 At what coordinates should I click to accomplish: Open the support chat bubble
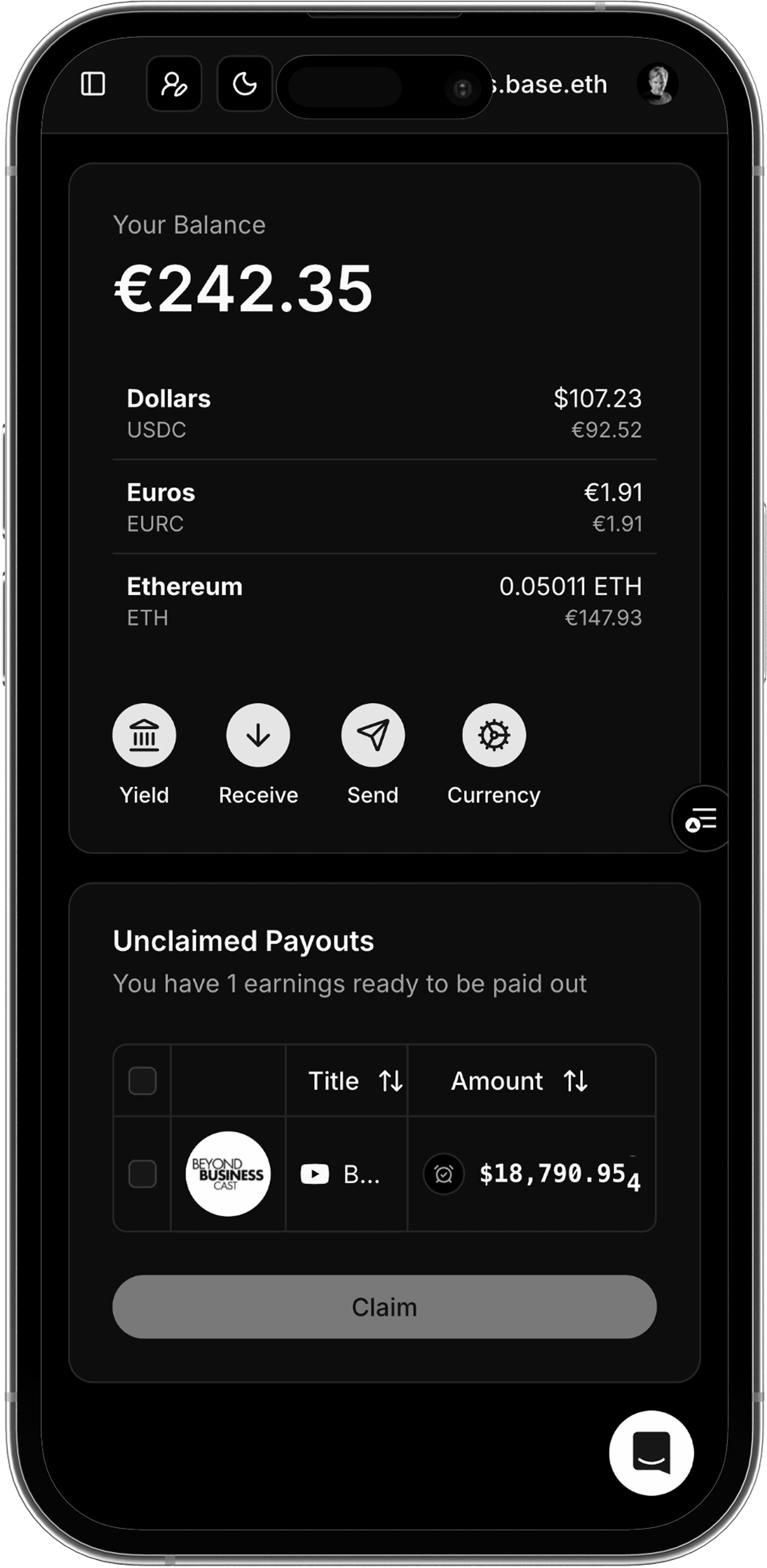click(651, 1453)
